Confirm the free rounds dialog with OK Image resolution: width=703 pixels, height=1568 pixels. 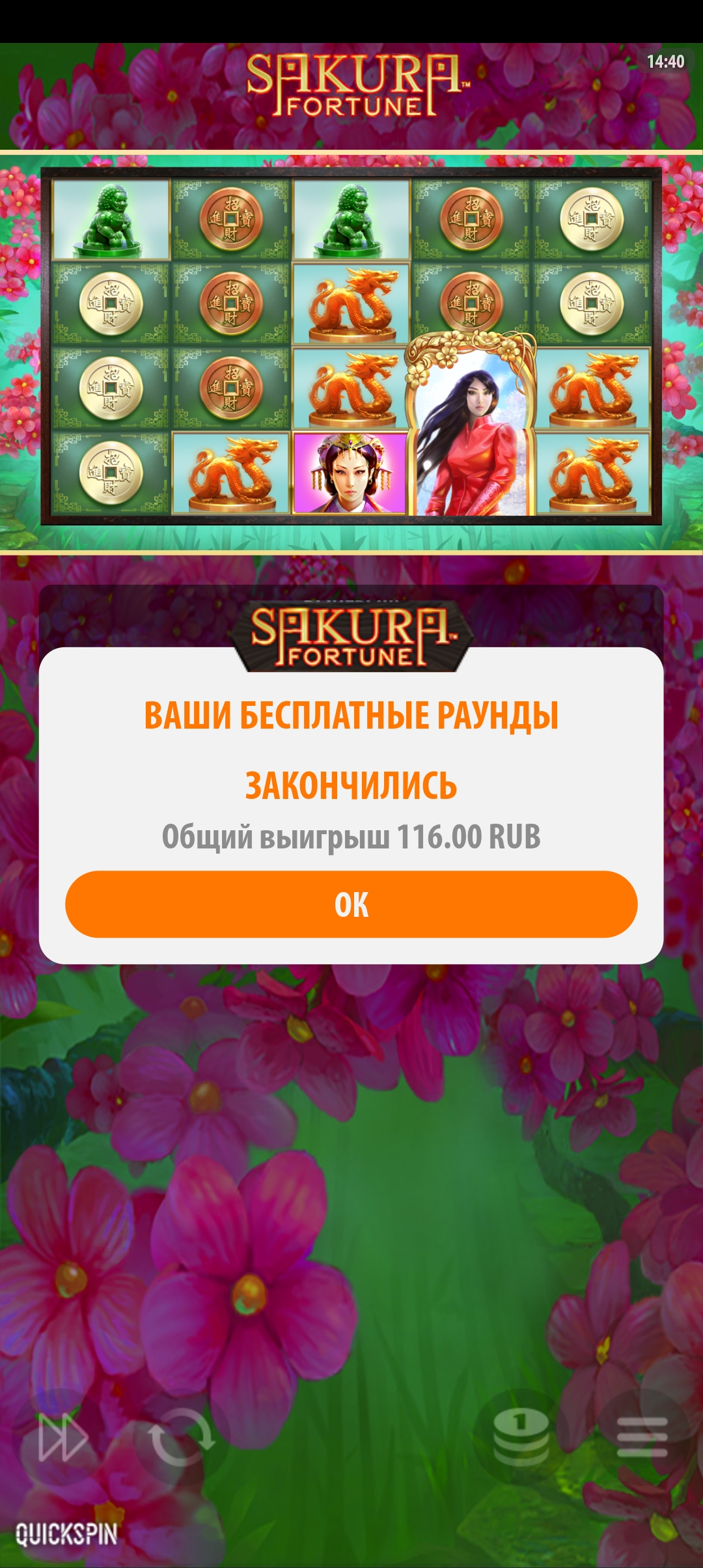coord(351,904)
